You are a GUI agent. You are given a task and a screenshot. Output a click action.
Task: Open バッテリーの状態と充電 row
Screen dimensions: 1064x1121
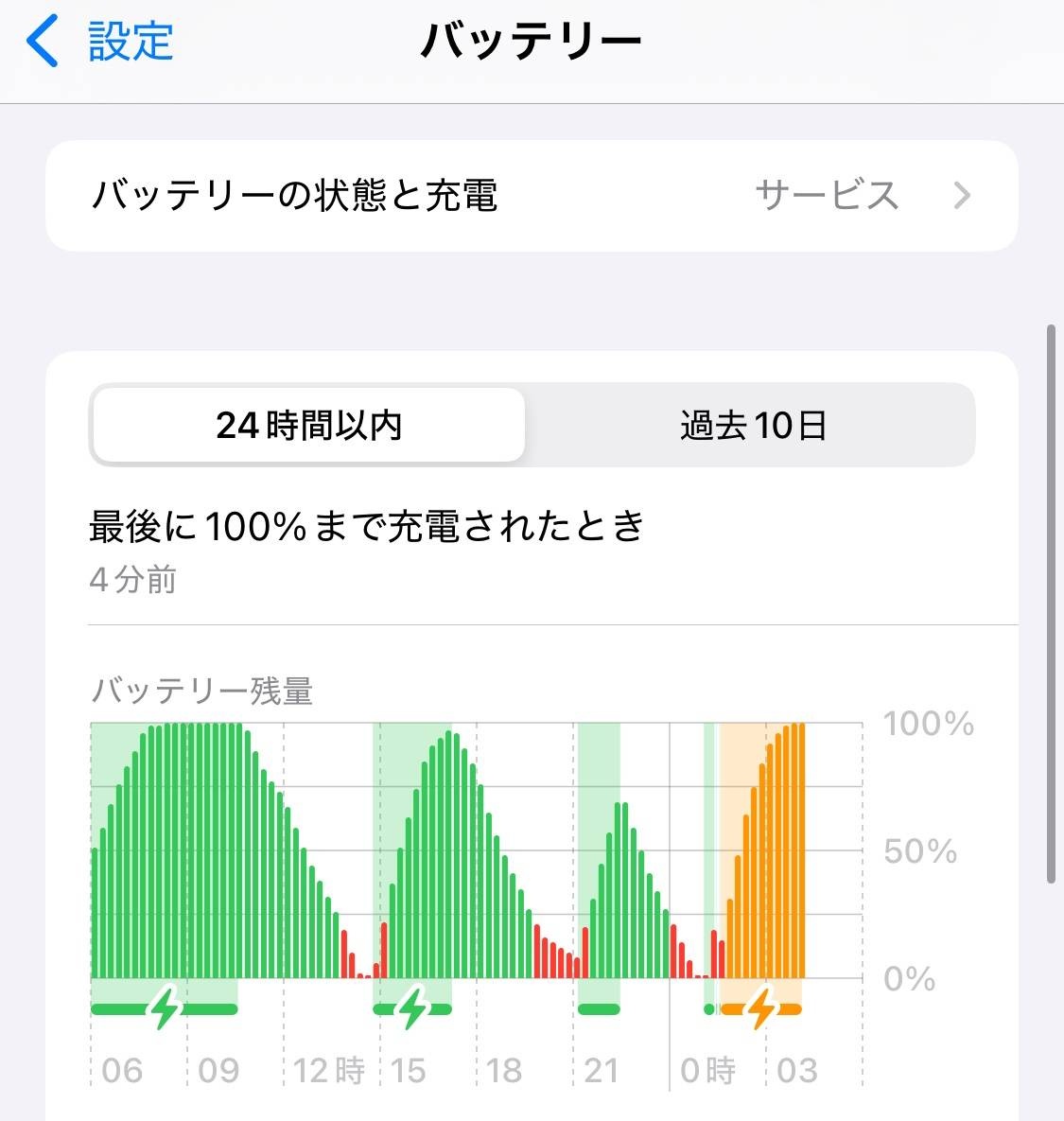(531, 196)
